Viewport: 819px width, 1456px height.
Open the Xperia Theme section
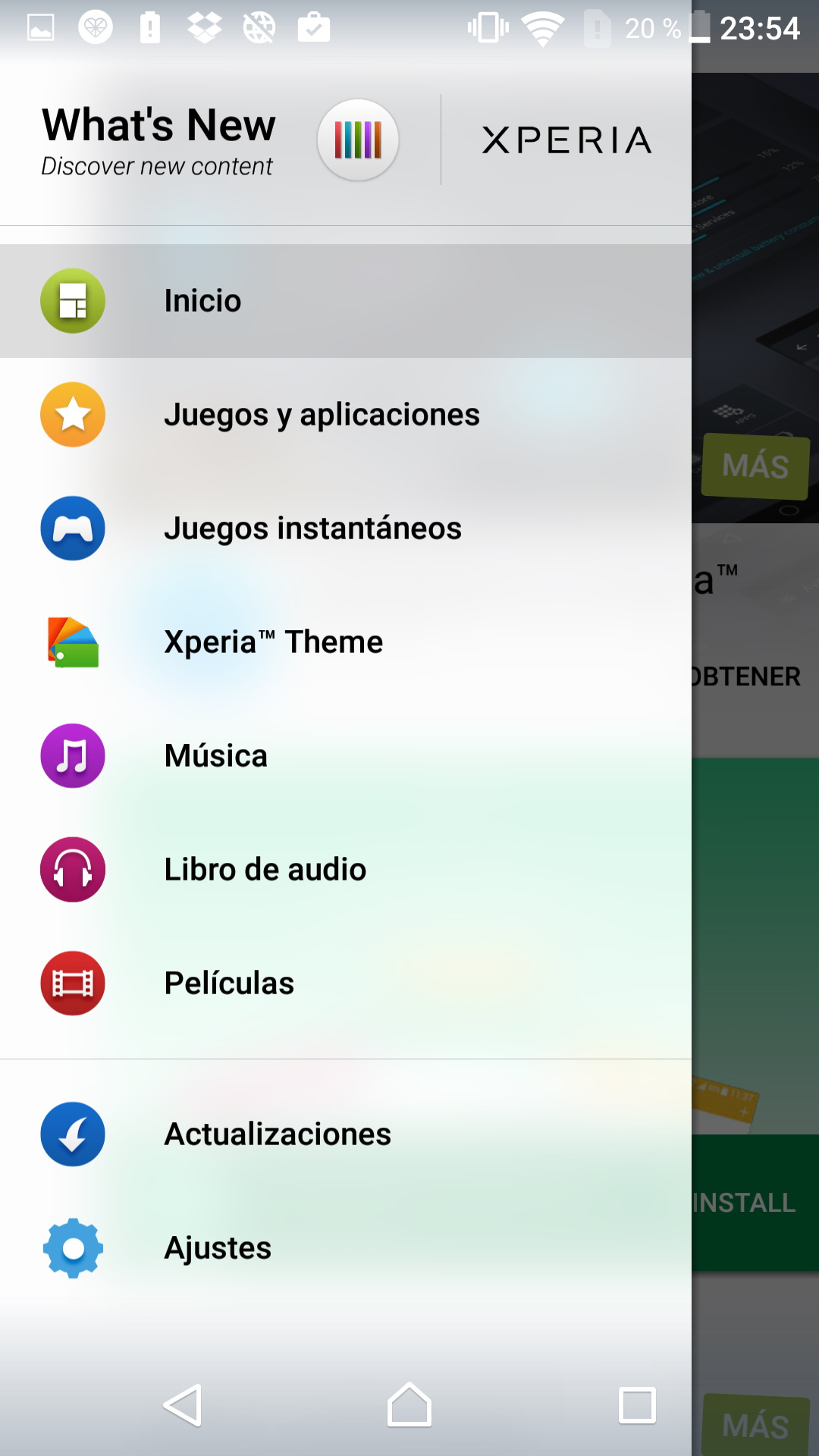(x=273, y=642)
